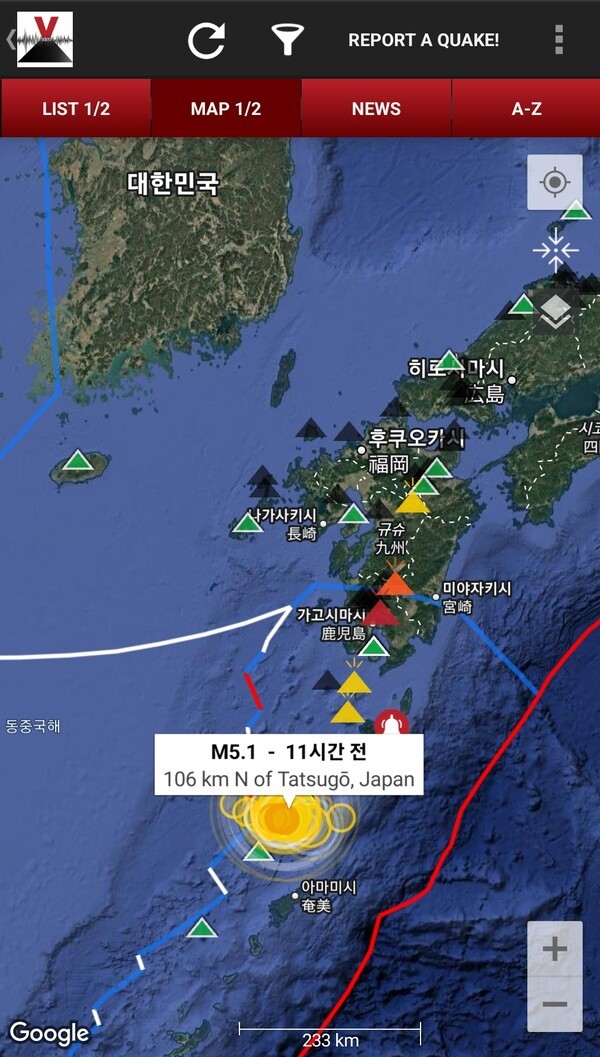Tap the collapse-arrows map icon
Viewport: 600px width, 1057px height.
(x=555, y=248)
